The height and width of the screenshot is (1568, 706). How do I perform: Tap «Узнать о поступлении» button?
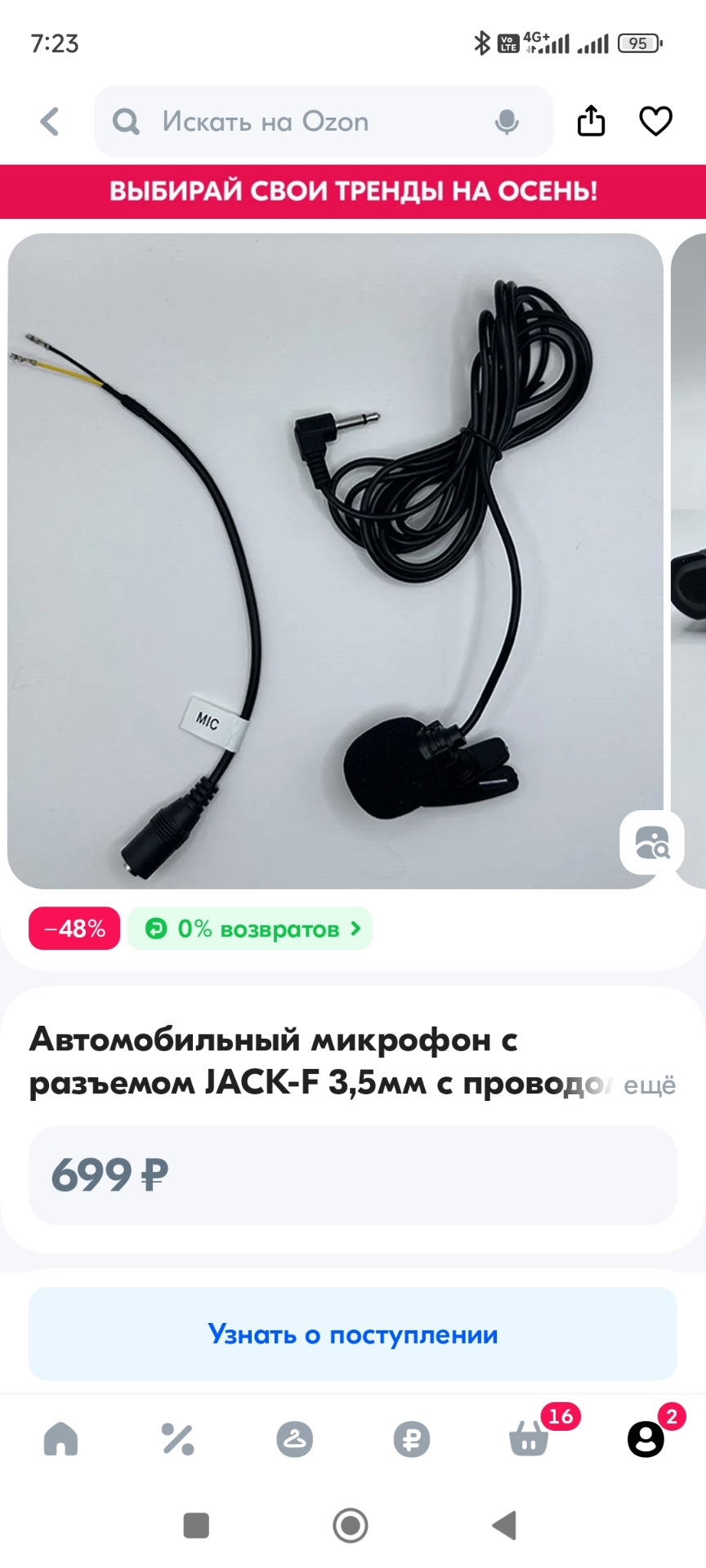353,1334
